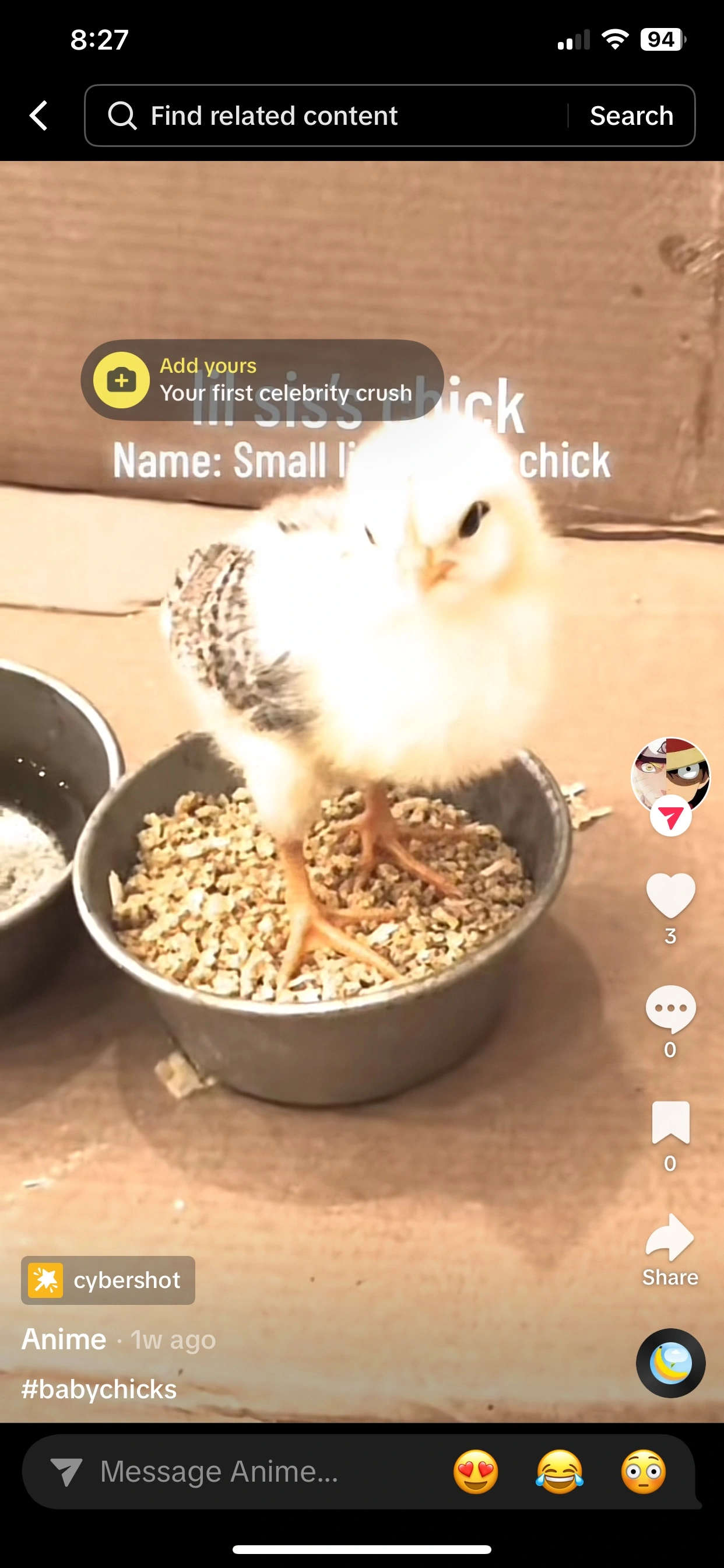Send the heart-eyes emoji reaction
724x1568 pixels.
[476, 1472]
